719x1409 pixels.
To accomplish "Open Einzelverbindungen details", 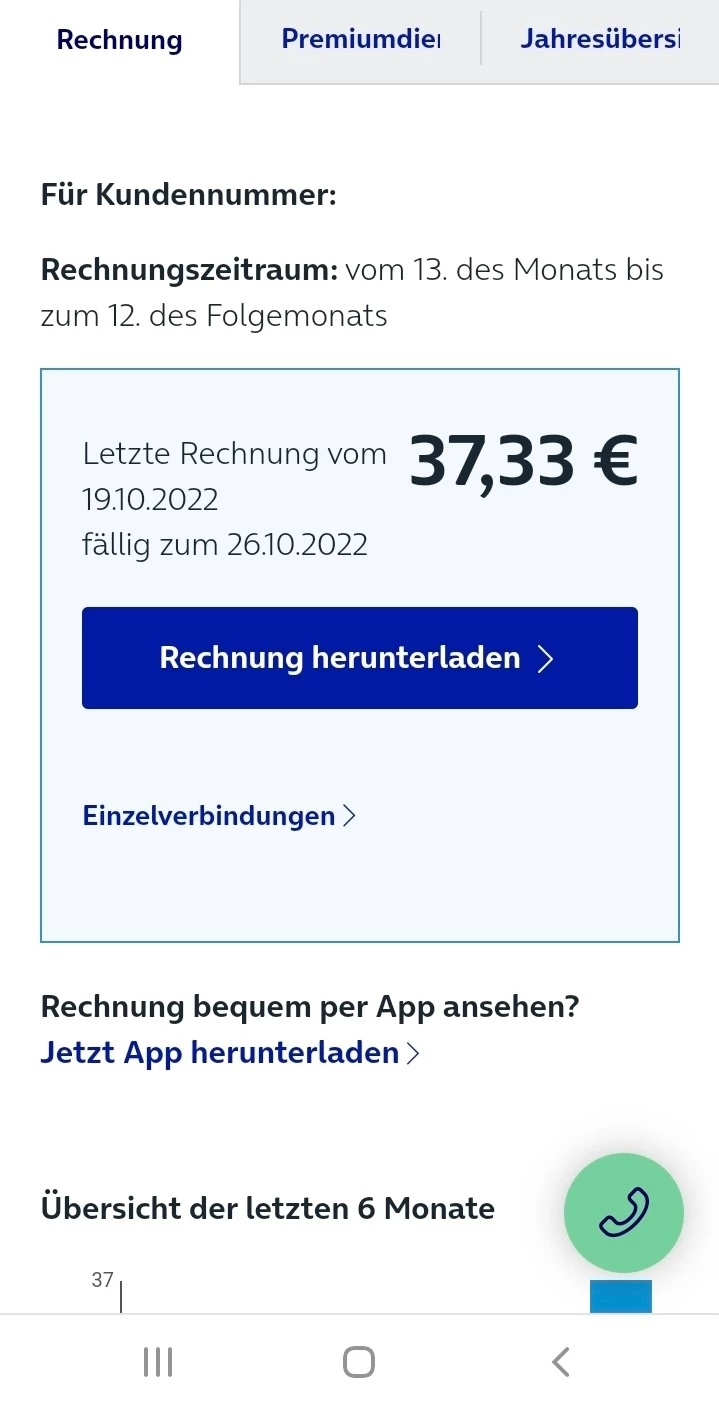I will 219,816.
